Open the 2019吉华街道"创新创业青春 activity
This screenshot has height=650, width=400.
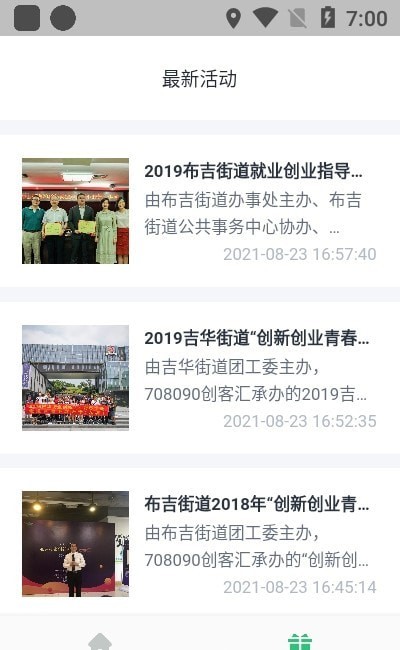tap(200, 378)
